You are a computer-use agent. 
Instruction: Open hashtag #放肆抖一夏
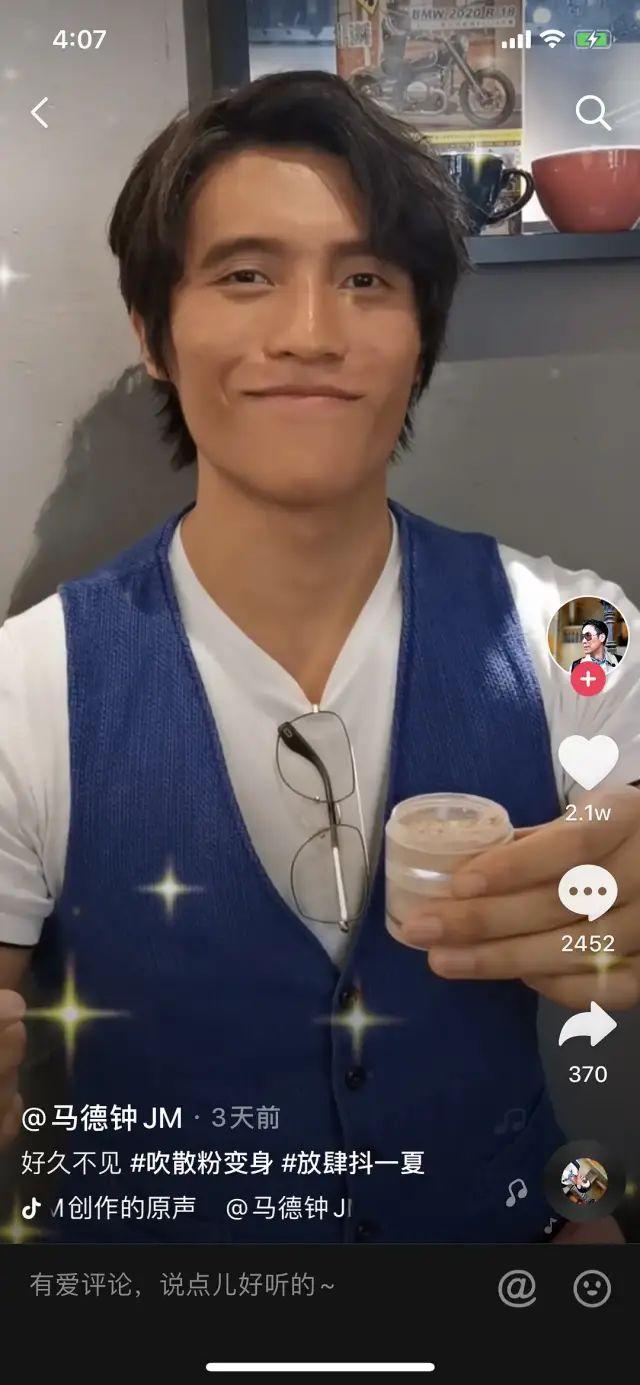(353, 1163)
